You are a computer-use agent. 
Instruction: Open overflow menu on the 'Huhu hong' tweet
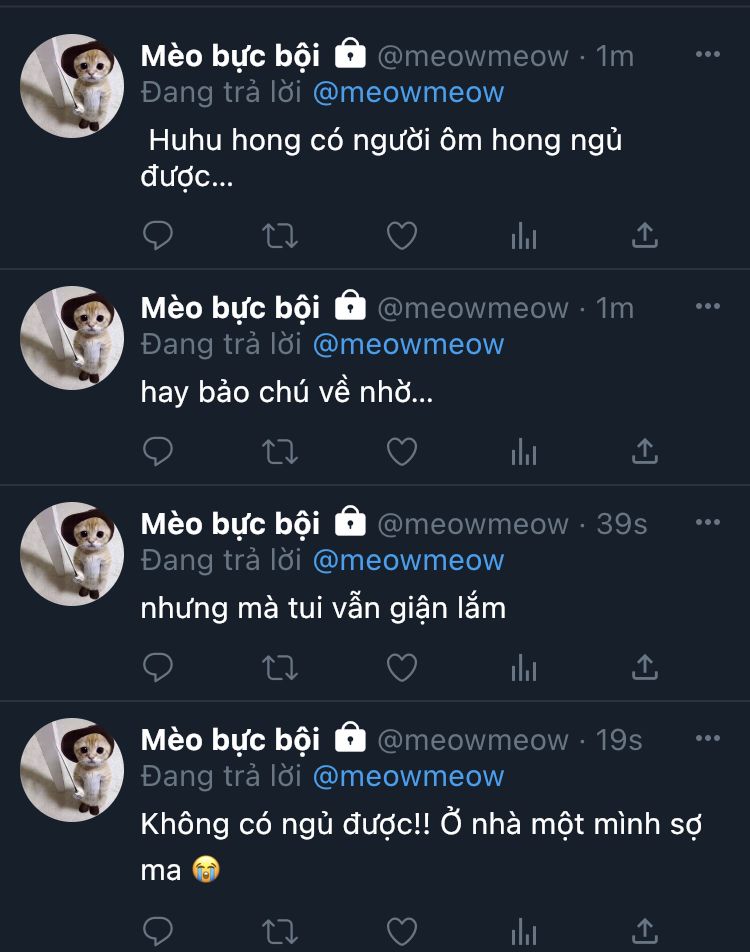tap(707, 54)
